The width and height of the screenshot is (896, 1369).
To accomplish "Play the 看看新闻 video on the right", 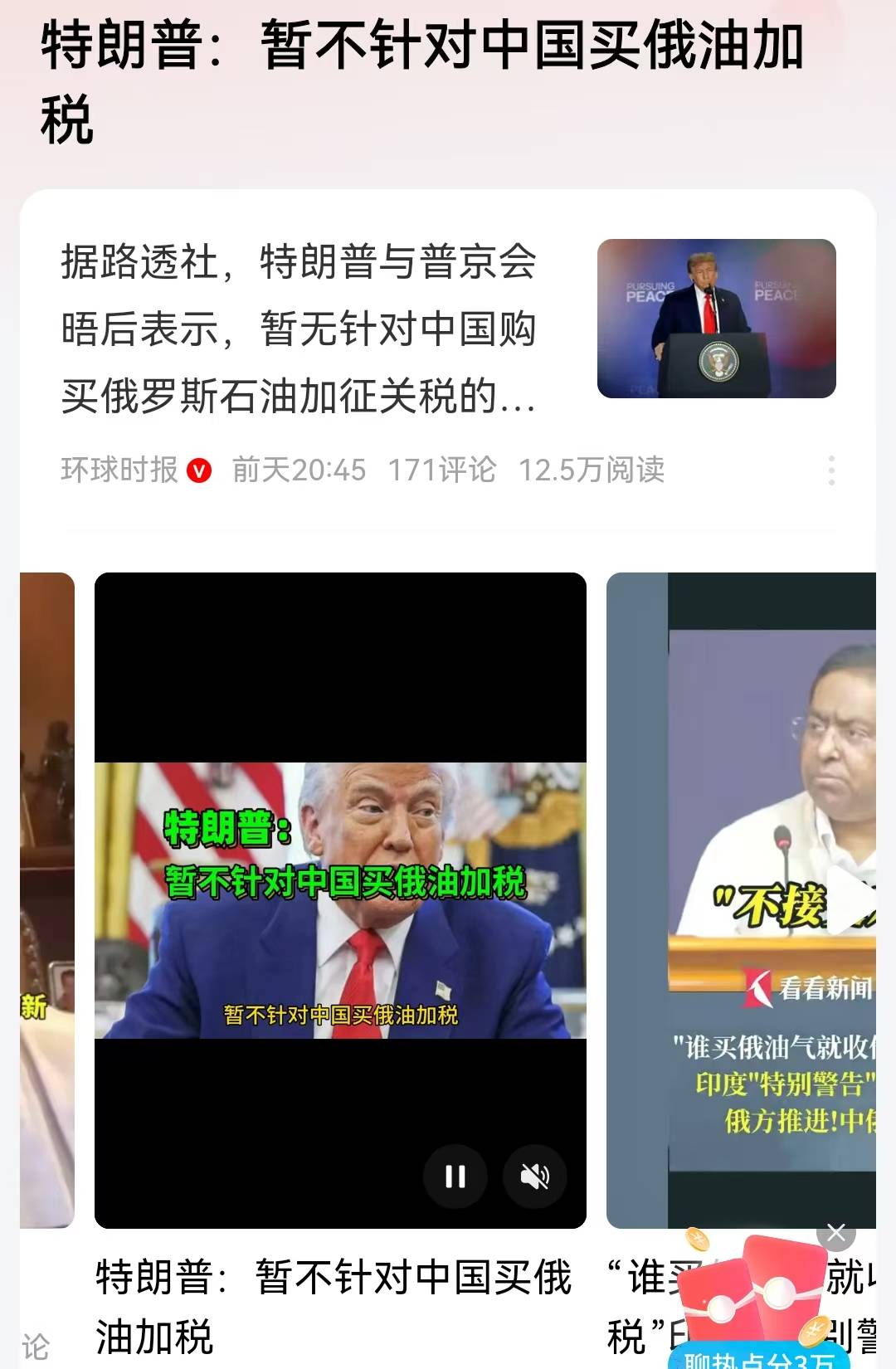I will (x=850, y=902).
